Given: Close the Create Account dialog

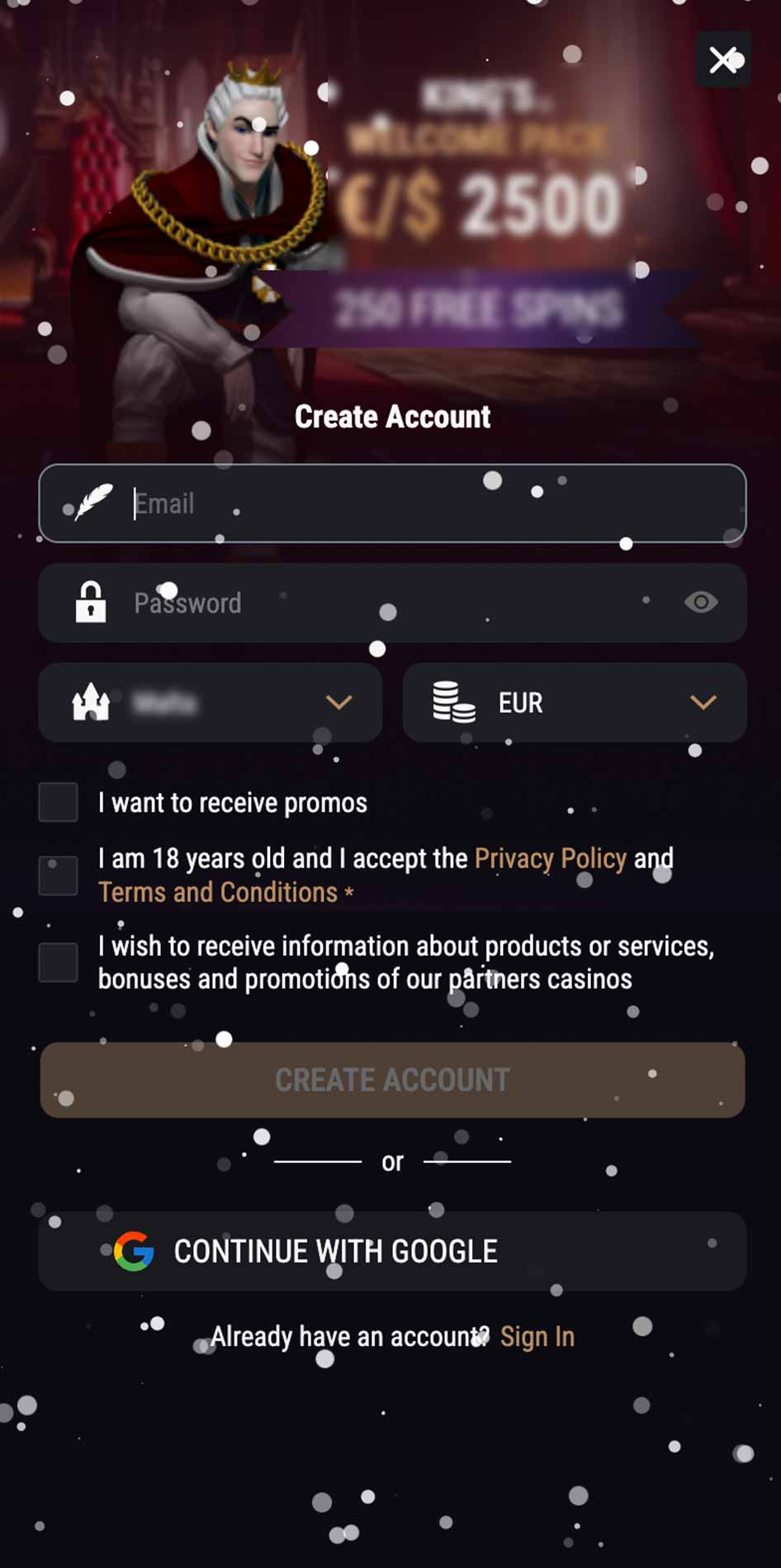Looking at the screenshot, I should 723,59.
